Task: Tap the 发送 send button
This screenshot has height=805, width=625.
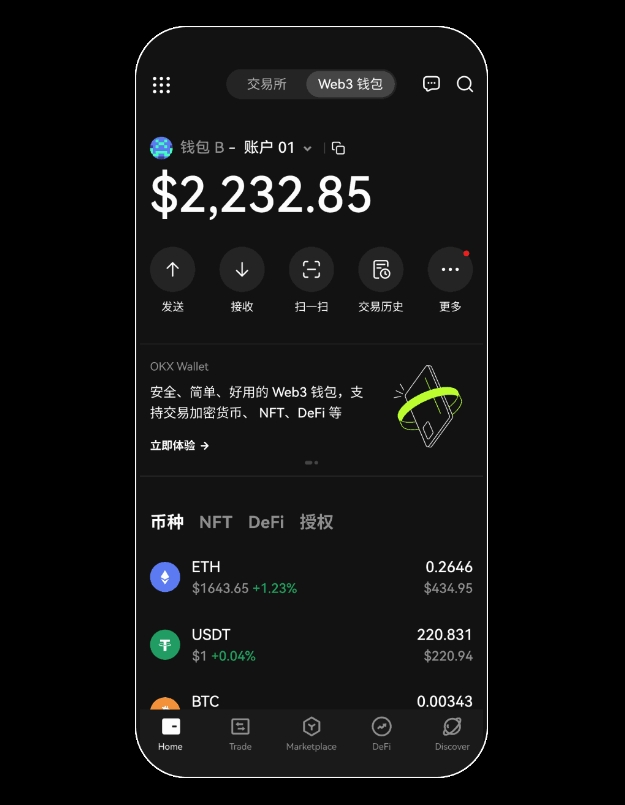Action: 173,270
